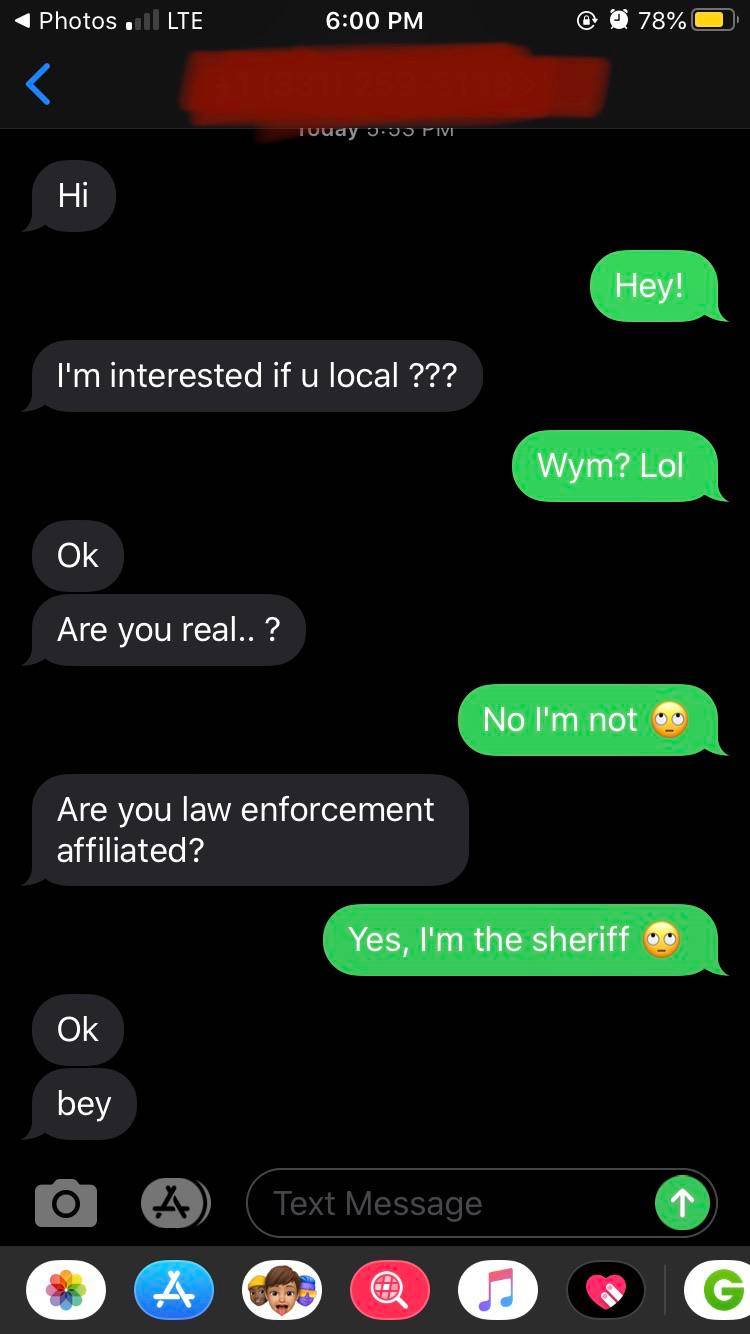Open the Music app in the drawer
Image resolution: width=750 pixels, height=1334 pixels.
498,1291
